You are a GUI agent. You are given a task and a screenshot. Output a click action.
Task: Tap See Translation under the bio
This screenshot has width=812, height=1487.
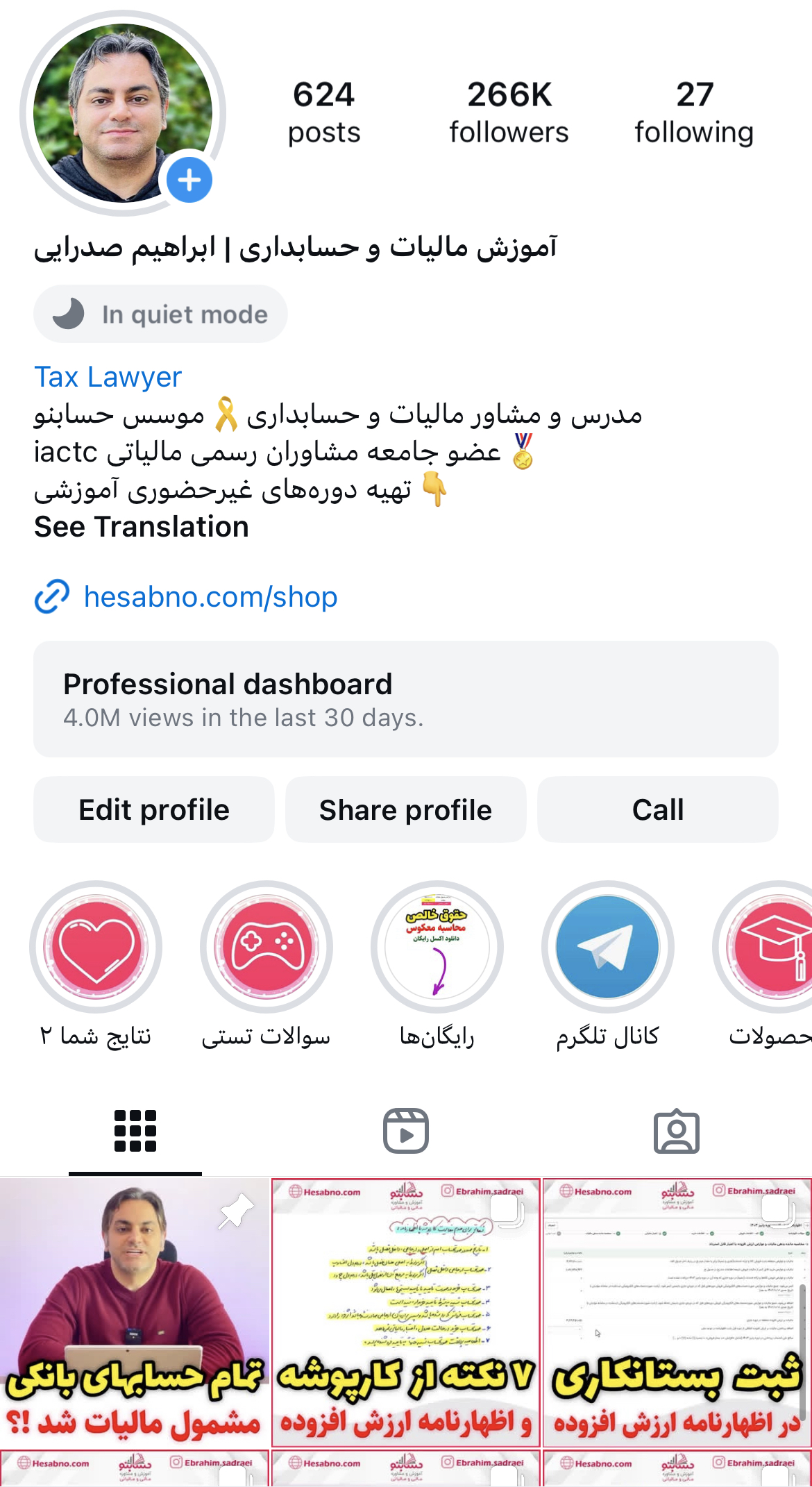pyautogui.click(x=142, y=527)
